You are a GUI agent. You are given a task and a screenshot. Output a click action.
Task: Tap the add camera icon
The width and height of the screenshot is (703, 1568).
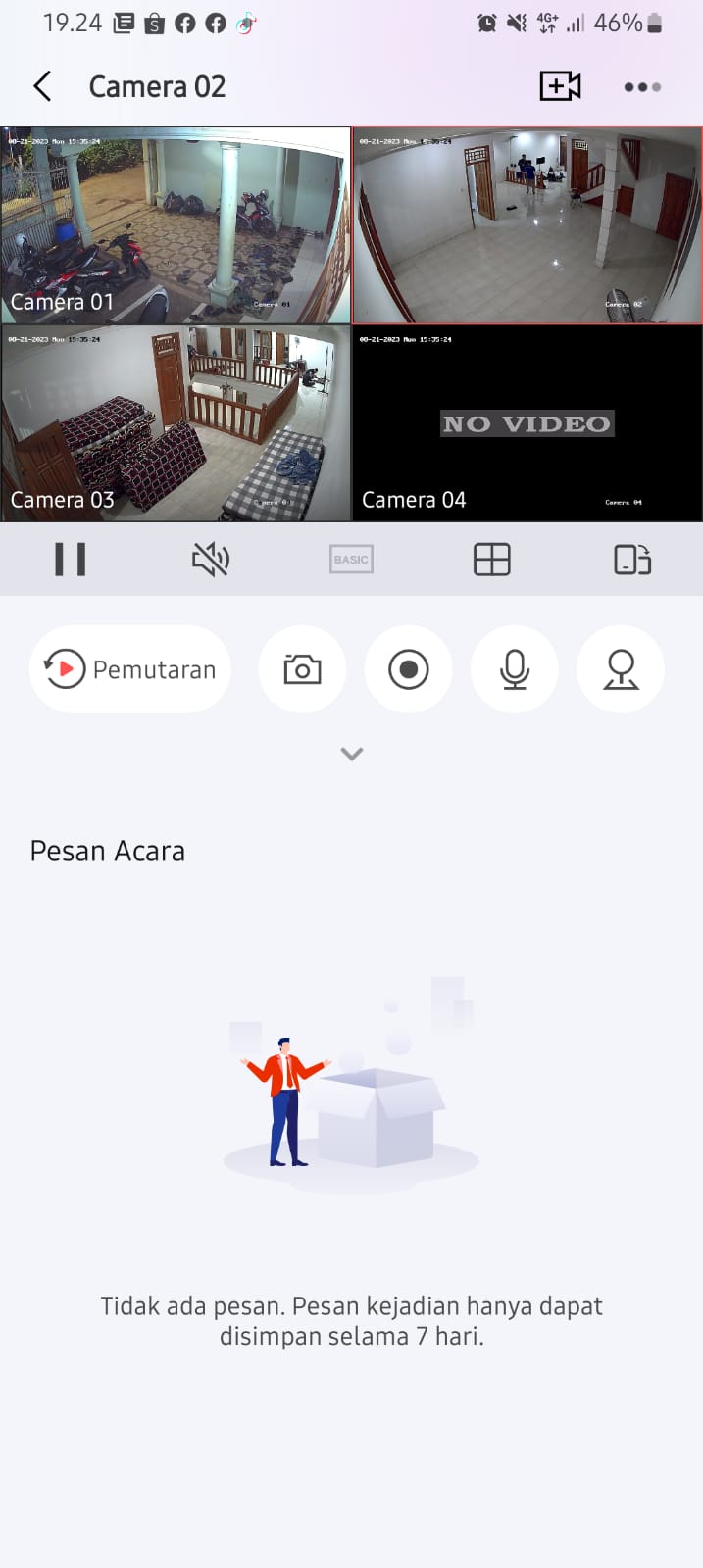tap(560, 86)
